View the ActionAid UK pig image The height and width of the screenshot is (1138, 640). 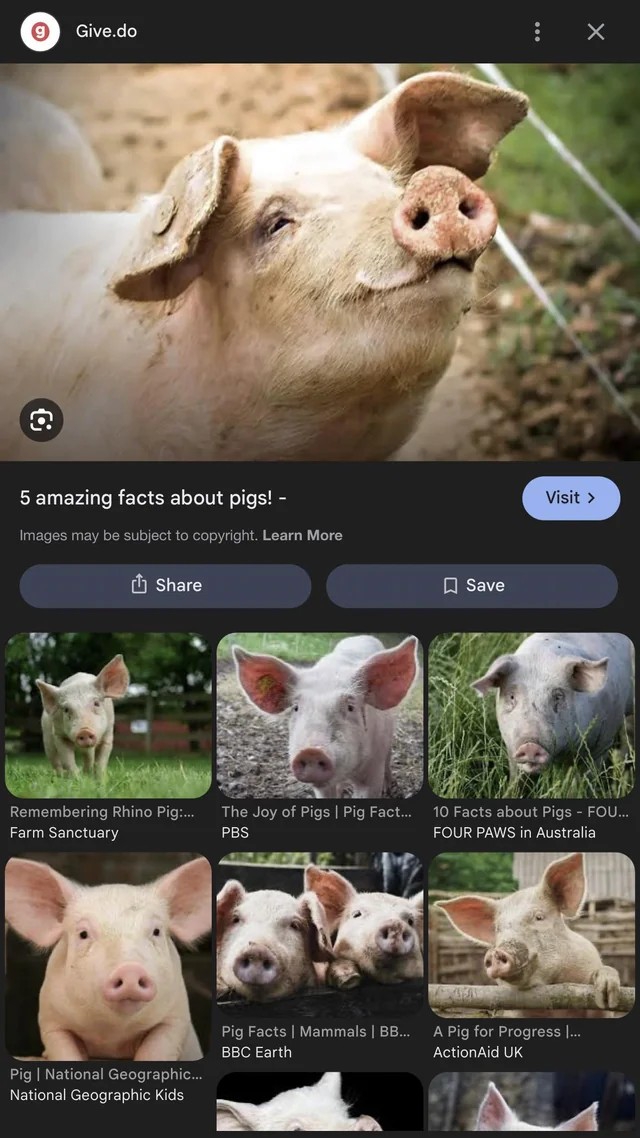531,935
